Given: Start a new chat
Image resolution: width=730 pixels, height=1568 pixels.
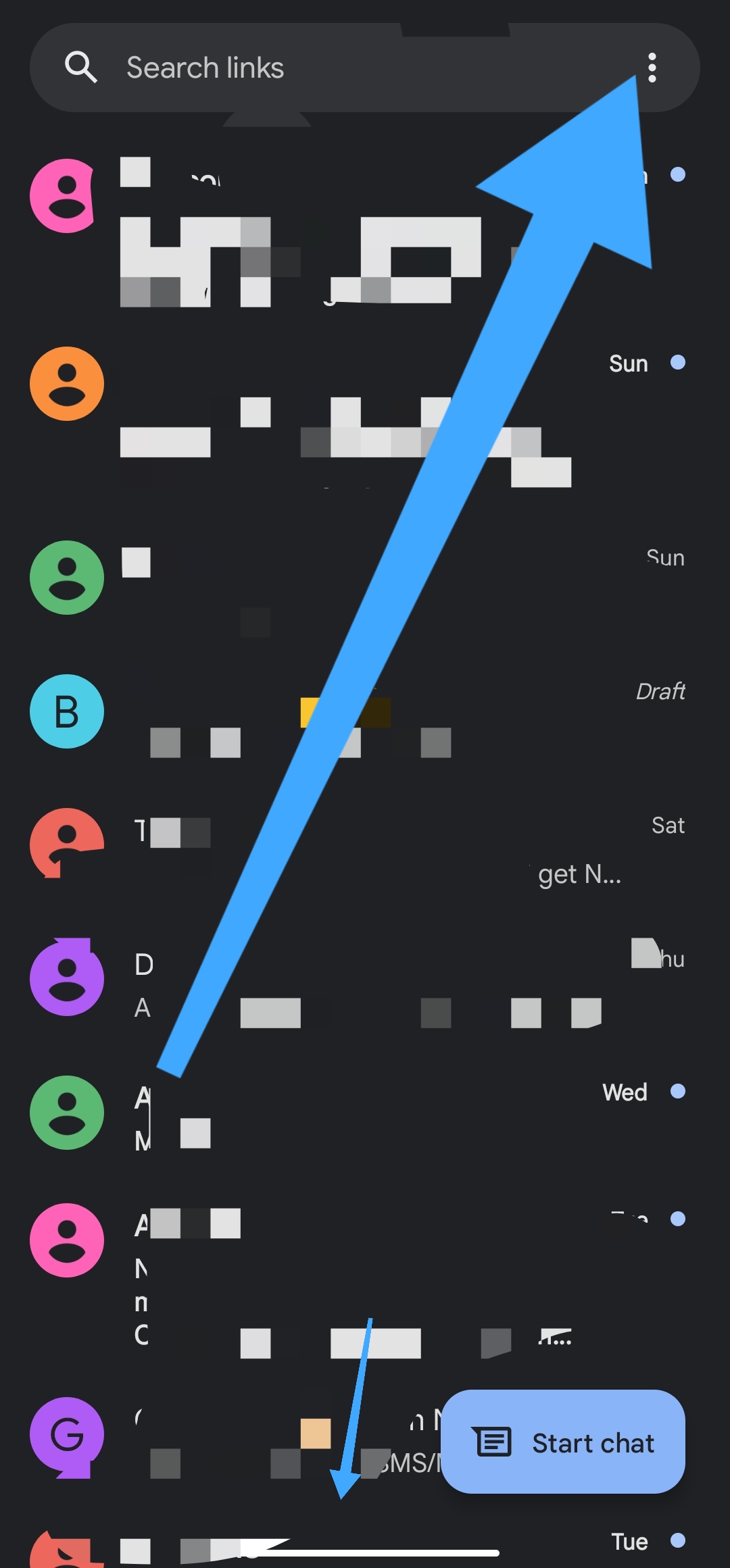Looking at the screenshot, I should point(563,1442).
